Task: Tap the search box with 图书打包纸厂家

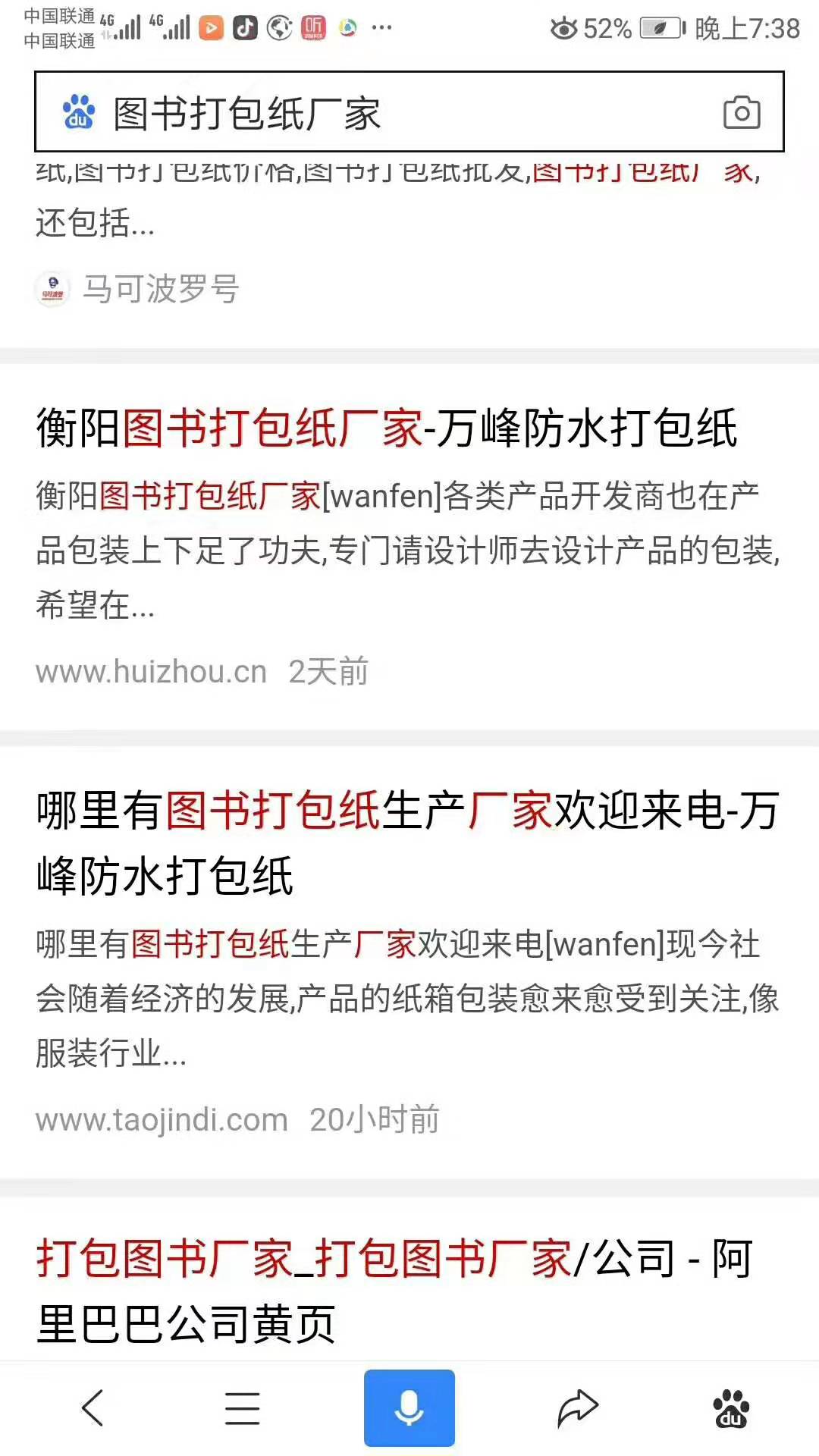Action: 394,113
